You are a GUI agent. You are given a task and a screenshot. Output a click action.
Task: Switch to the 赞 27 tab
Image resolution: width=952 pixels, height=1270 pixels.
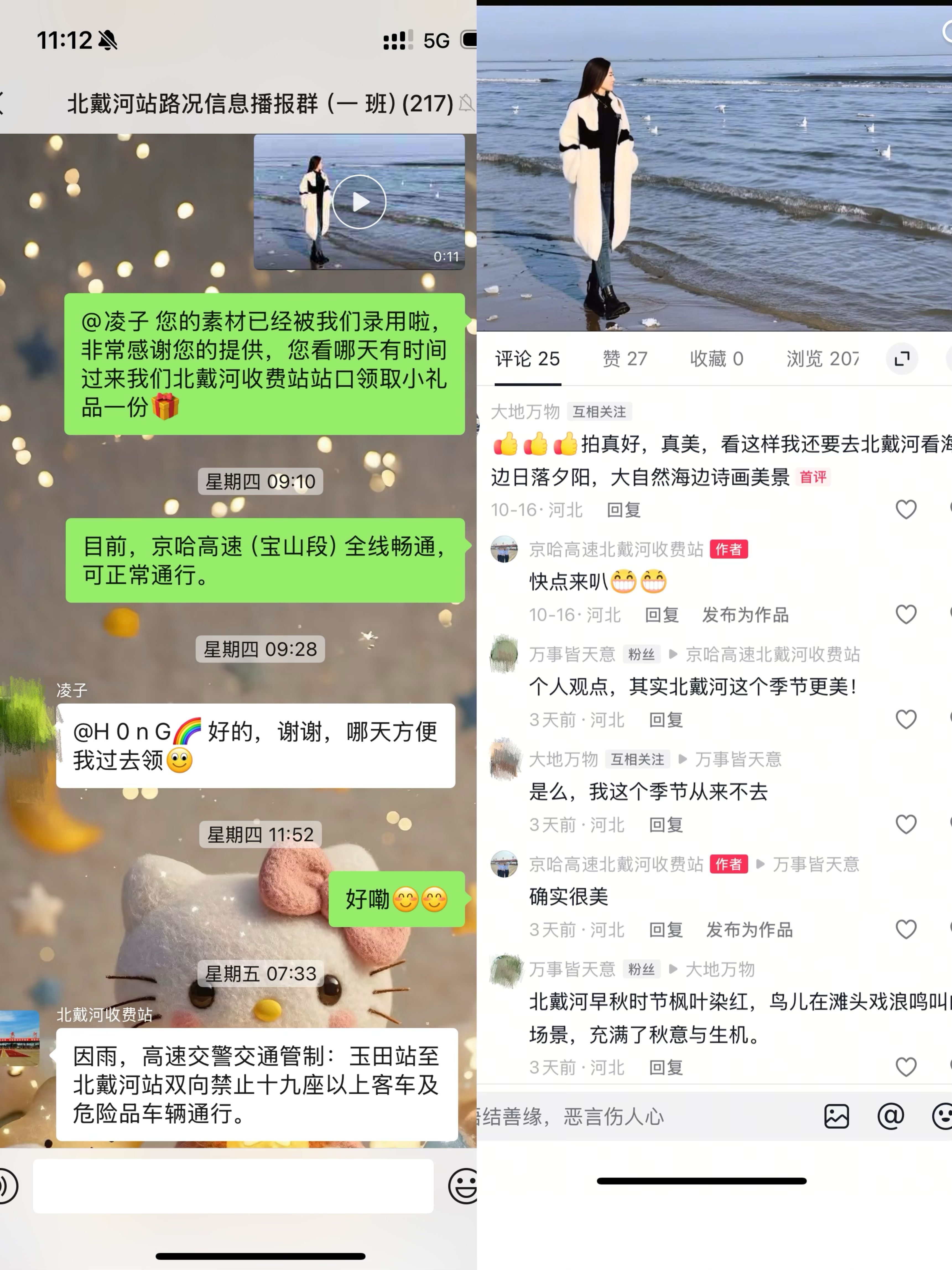coord(625,359)
